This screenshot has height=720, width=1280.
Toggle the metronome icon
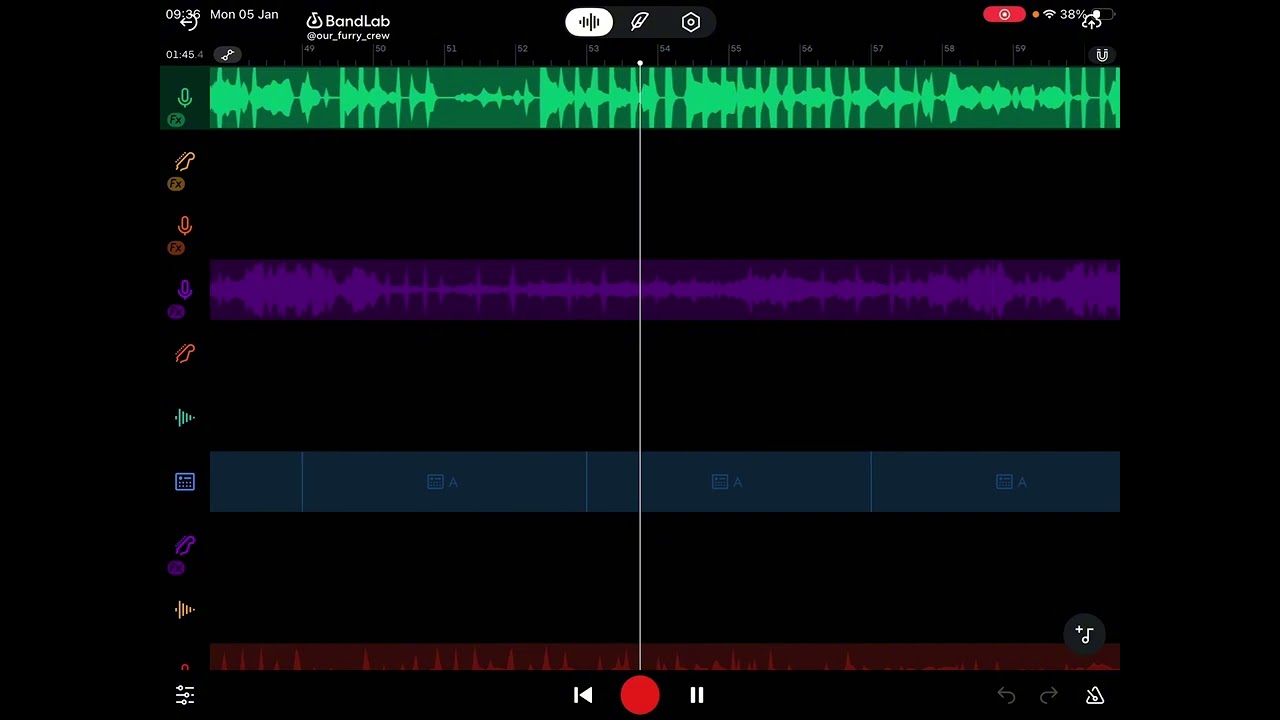[1095, 695]
